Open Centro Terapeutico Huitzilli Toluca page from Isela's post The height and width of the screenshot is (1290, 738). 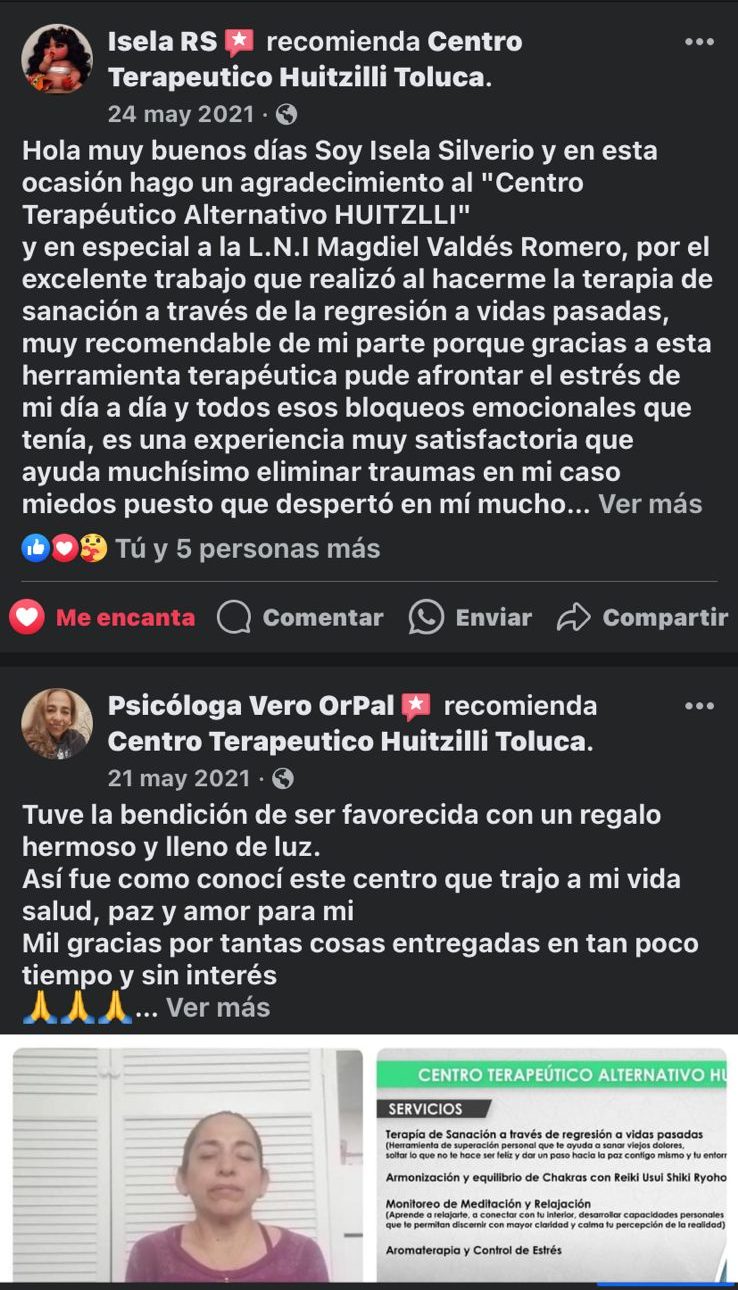[298, 77]
